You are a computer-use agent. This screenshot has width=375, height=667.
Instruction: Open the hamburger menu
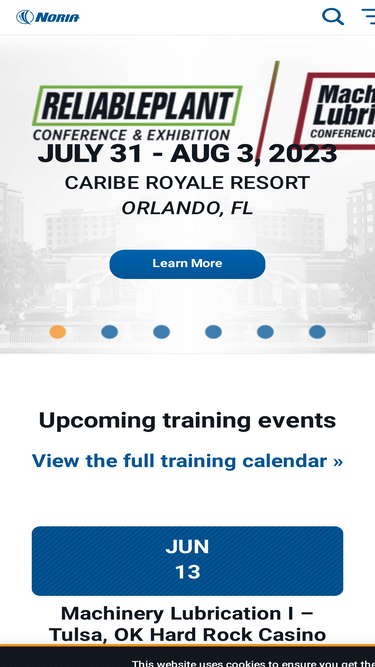point(368,17)
